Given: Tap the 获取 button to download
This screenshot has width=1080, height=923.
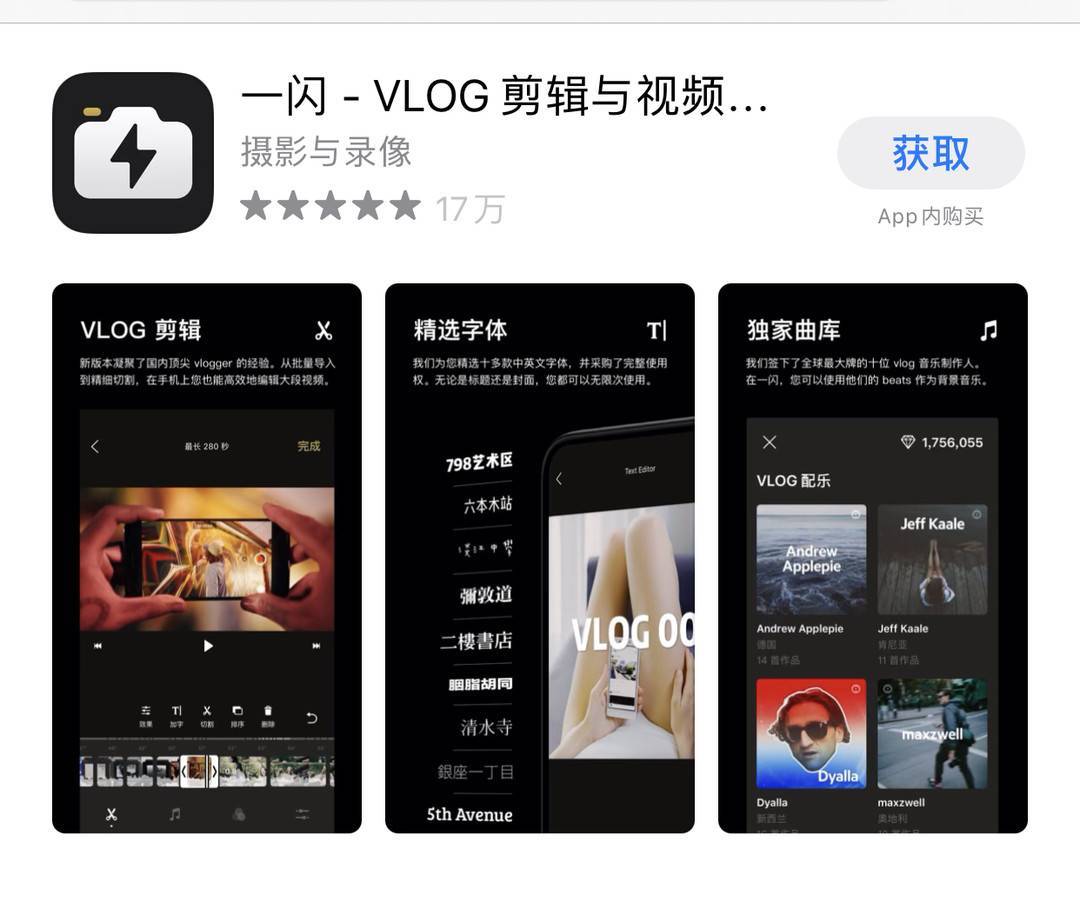Looking at the screenshot, I should coord(930,153).
